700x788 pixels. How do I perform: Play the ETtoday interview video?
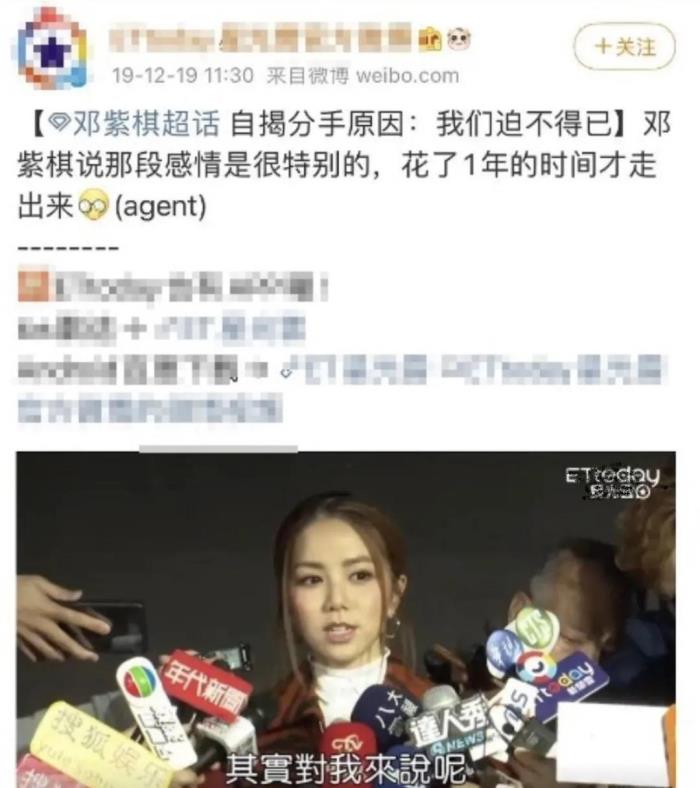(345, 618)
